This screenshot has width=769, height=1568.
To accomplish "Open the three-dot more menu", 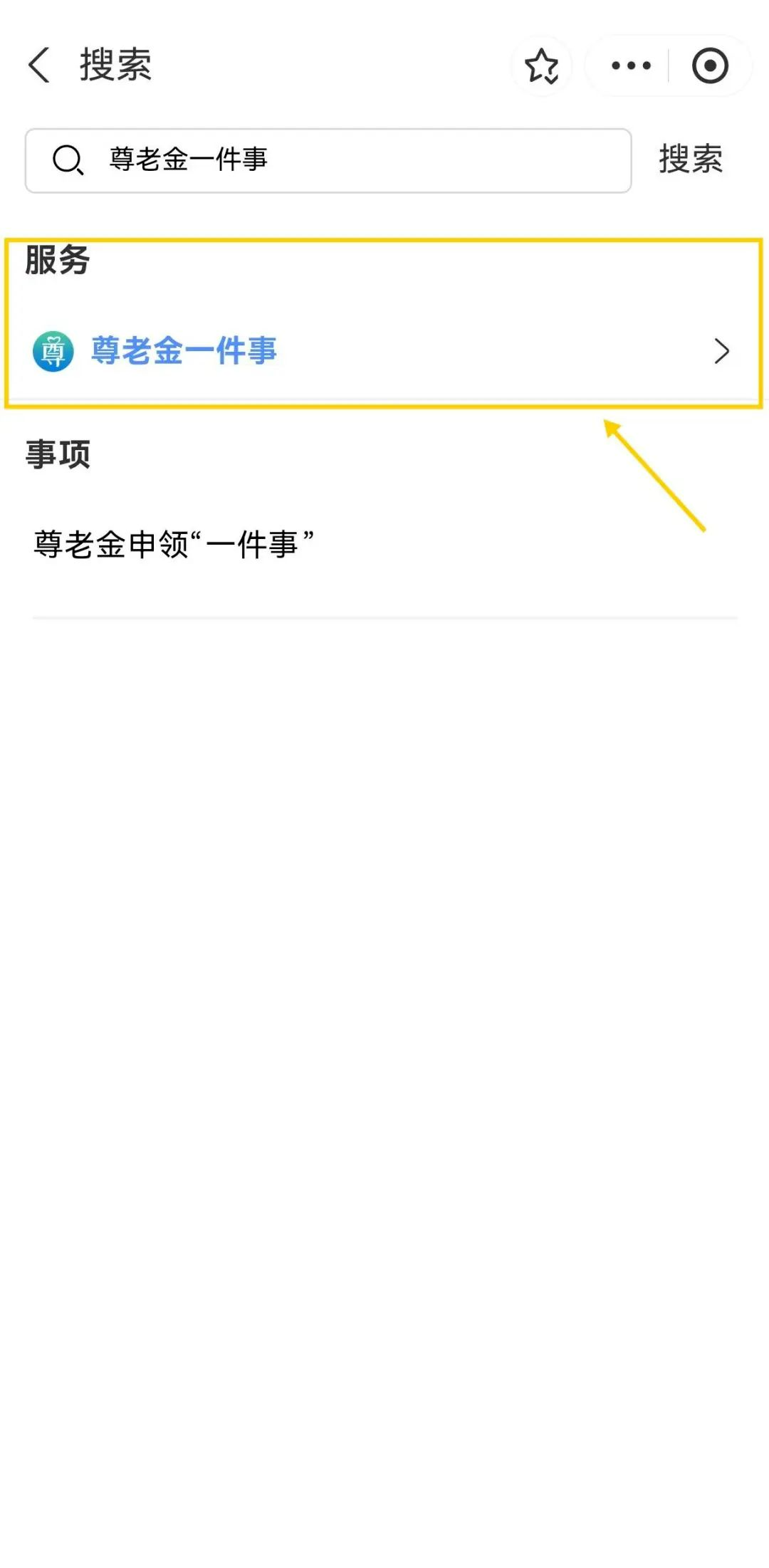I will point(631,66).
